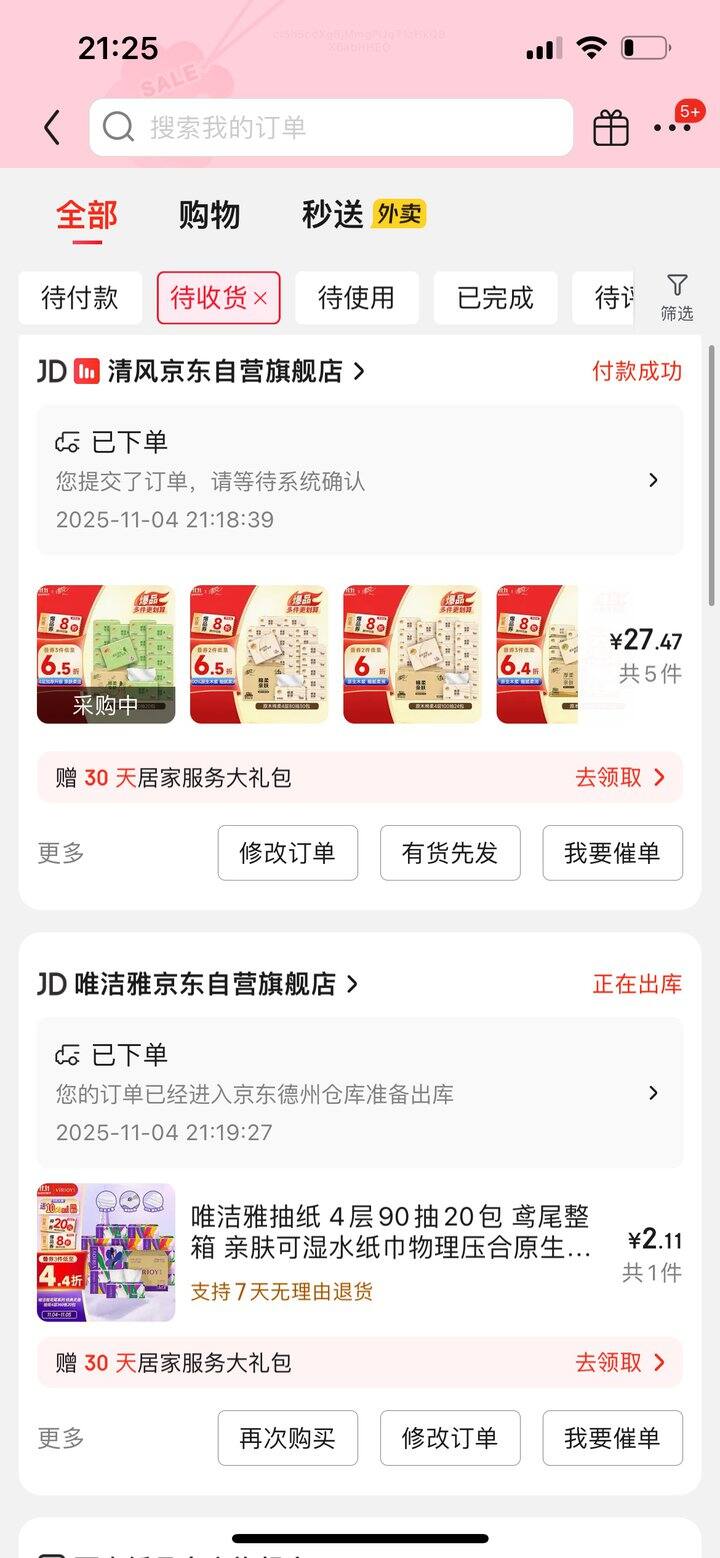Tap 修改订单 on the 唯洁雅 order
720x1558 pixels.
[450, 1438]
